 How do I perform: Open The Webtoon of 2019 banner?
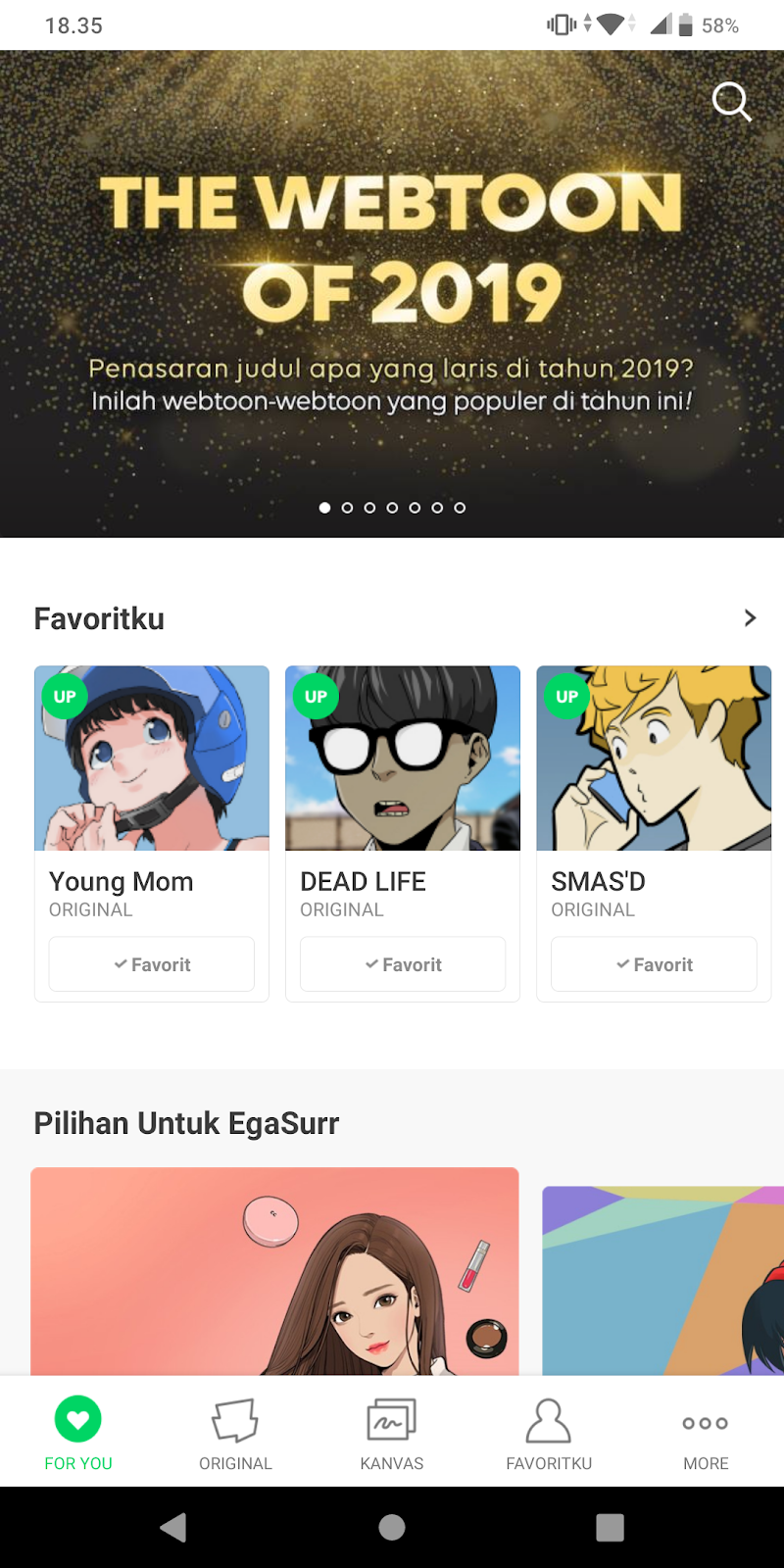coord(392,294)
